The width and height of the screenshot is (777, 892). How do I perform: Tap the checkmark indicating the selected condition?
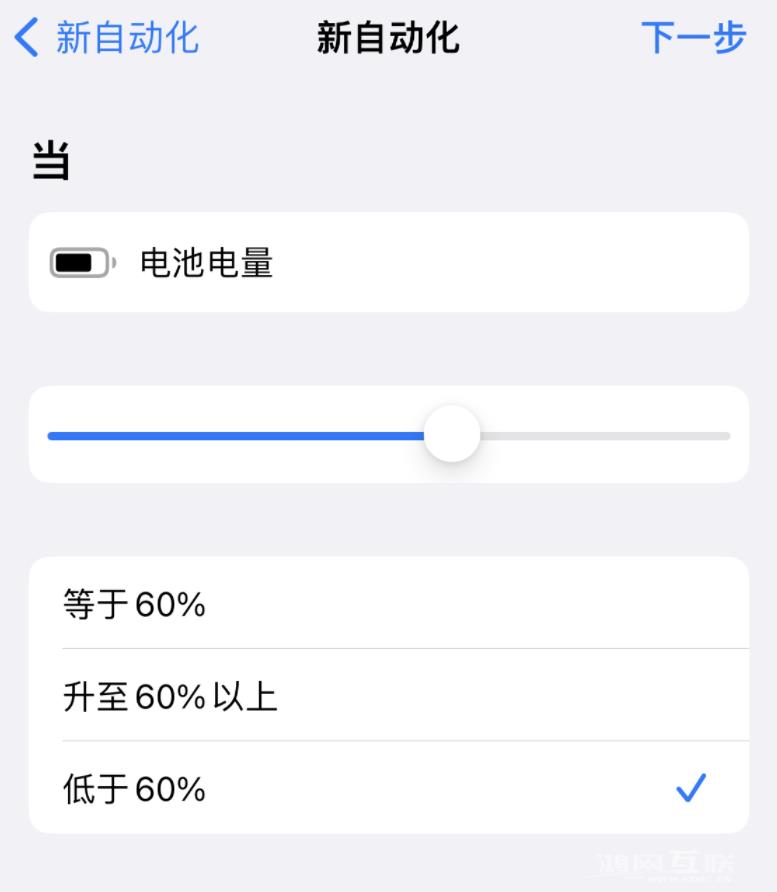[x=691, y=789]
